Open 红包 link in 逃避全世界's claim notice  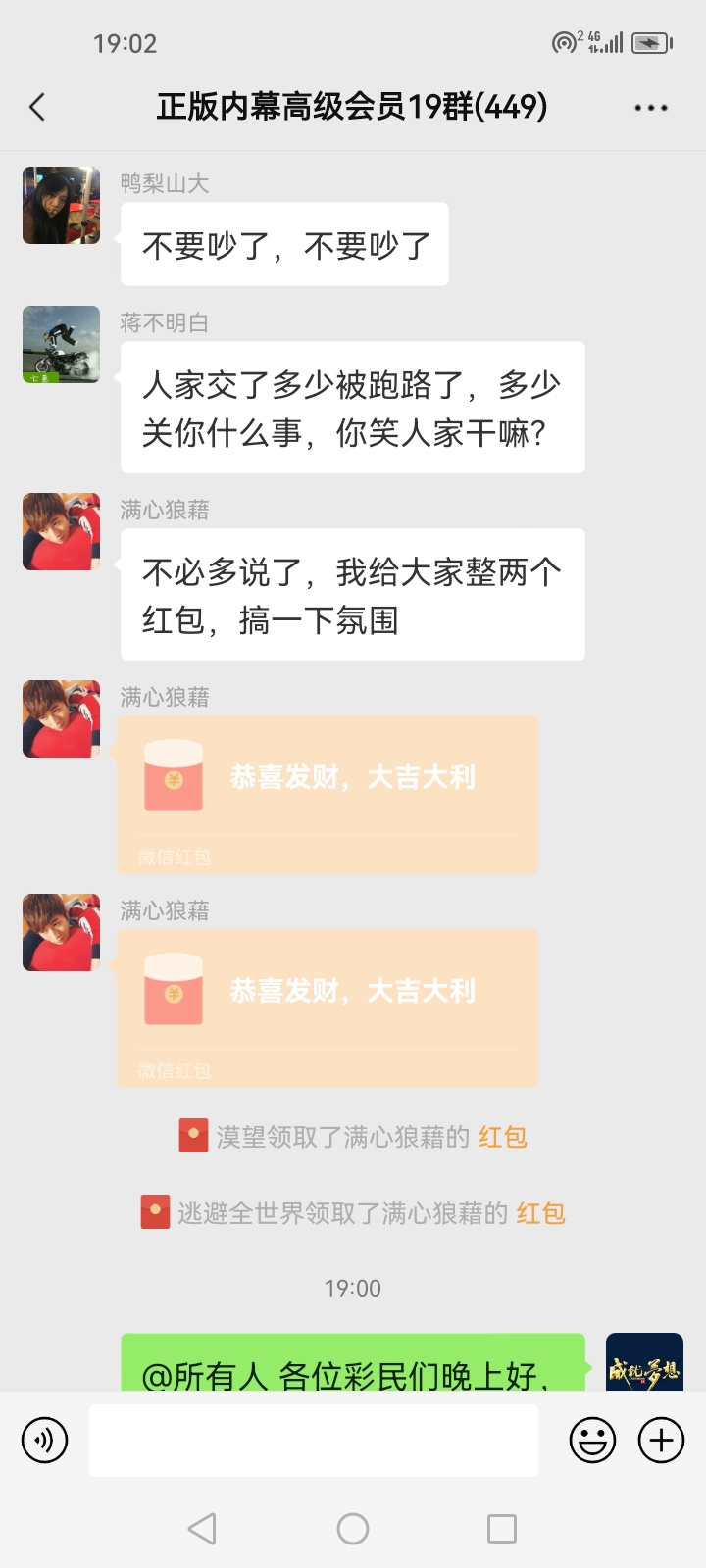pyautogui.click(x=540, y=1213)
